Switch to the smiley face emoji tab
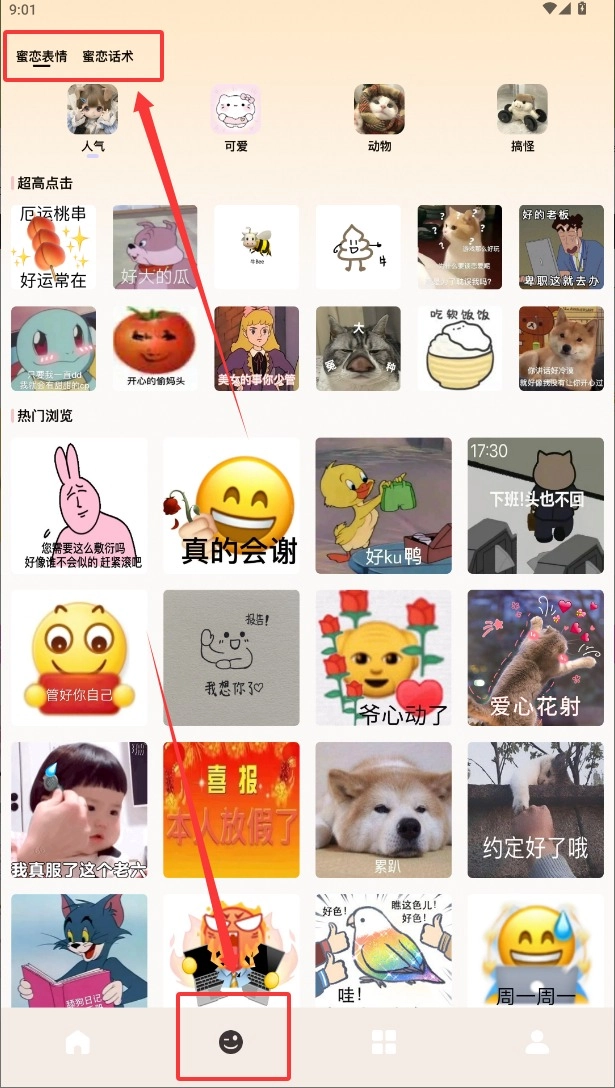 [x=231, y=1042]
